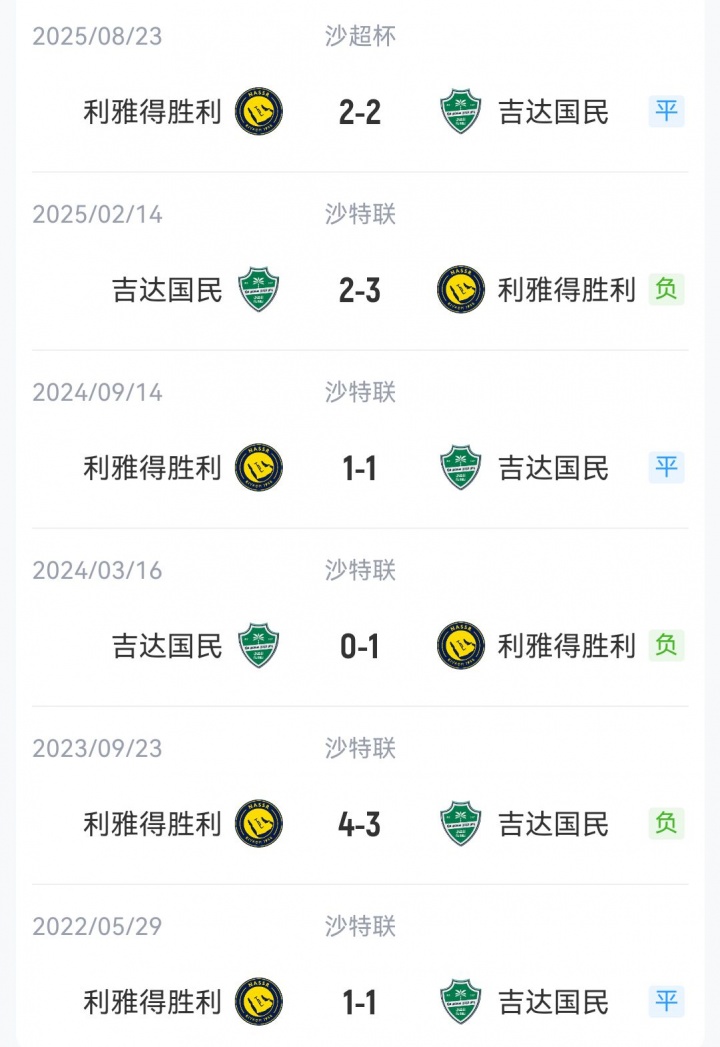Viewport: 720px width, 1047px height.
Task: View the 2023/09/23 4-3 match
Action: [x=360, y=824]
